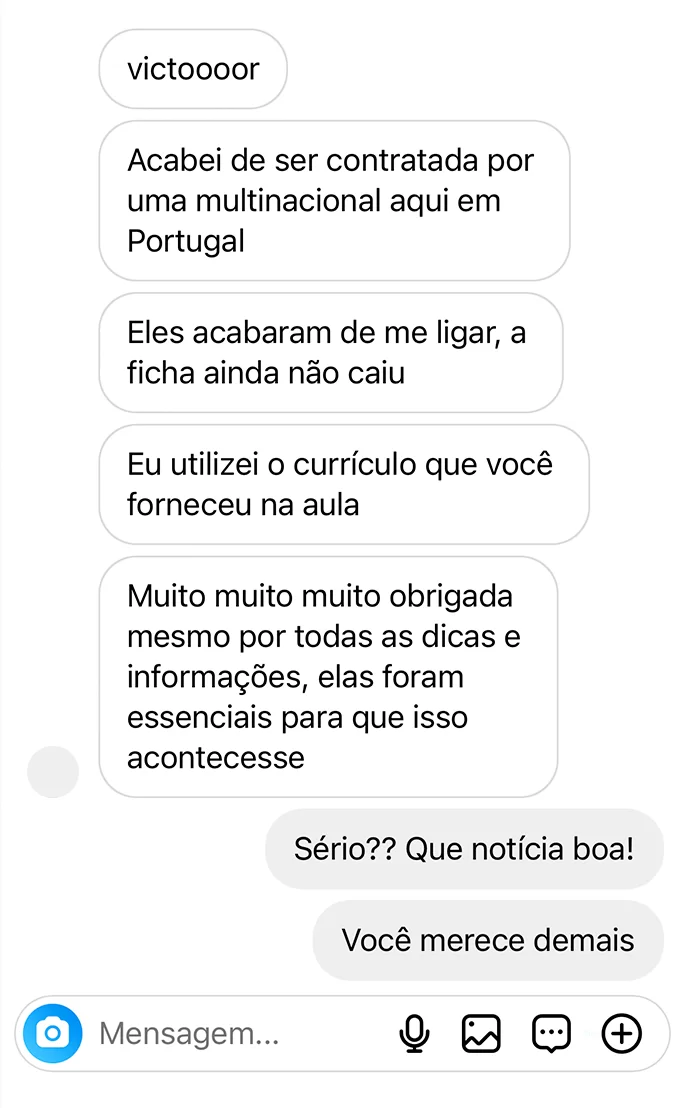Image resolution: width=683 pixels, height=1108 pixels.
Task: Record a voice message with the microphone
Action: click(x=414, y=1034)
